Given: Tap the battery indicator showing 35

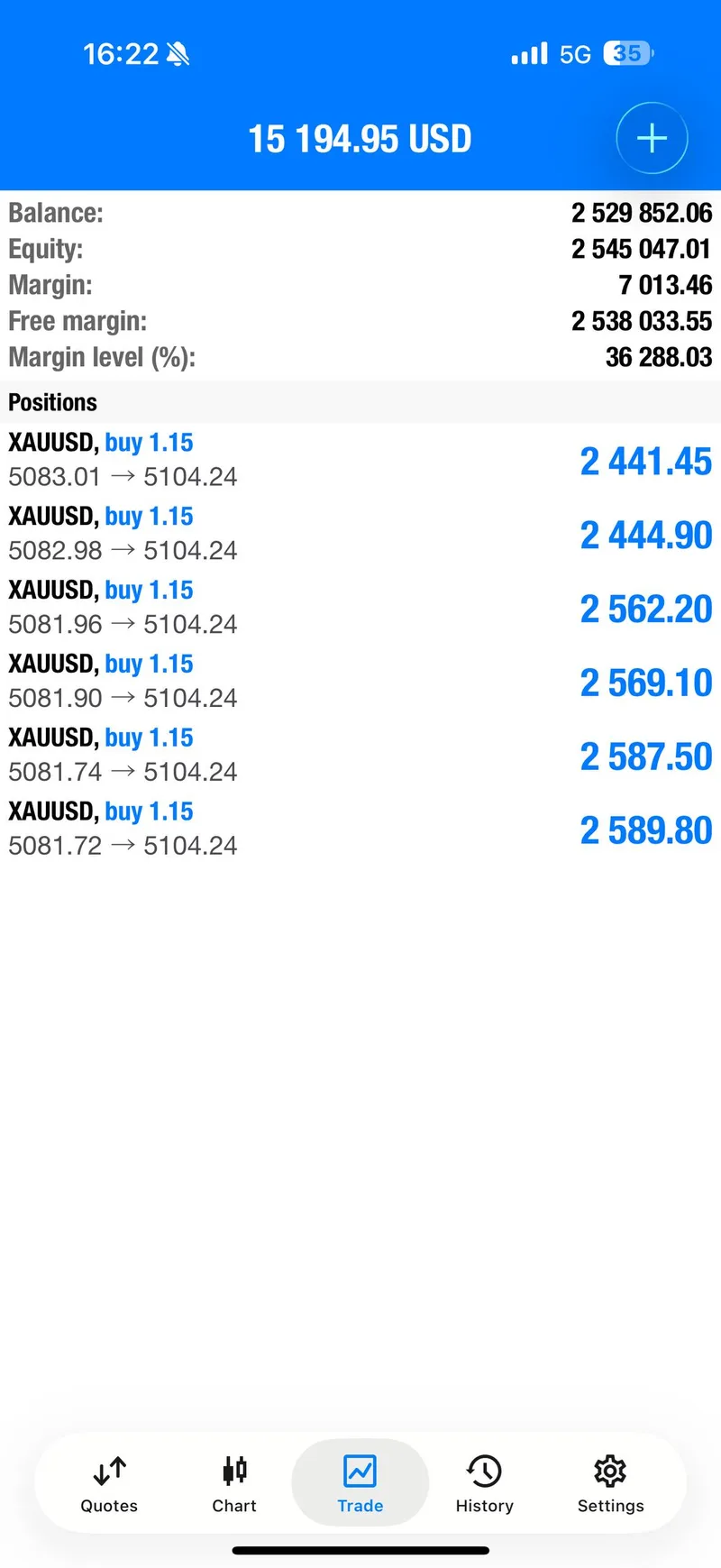Looking at the screenshot, I should point(625,53).
